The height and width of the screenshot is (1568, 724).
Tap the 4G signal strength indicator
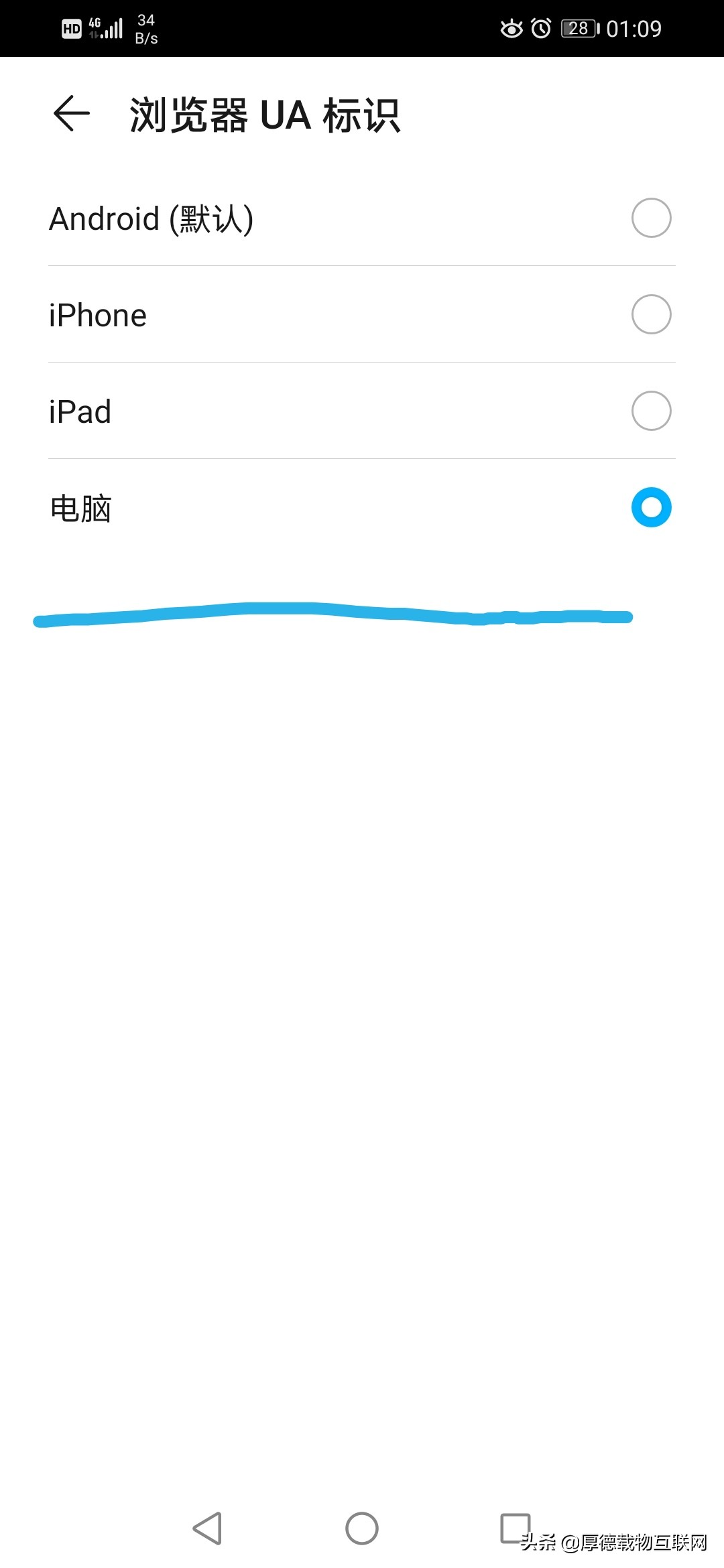104,27
